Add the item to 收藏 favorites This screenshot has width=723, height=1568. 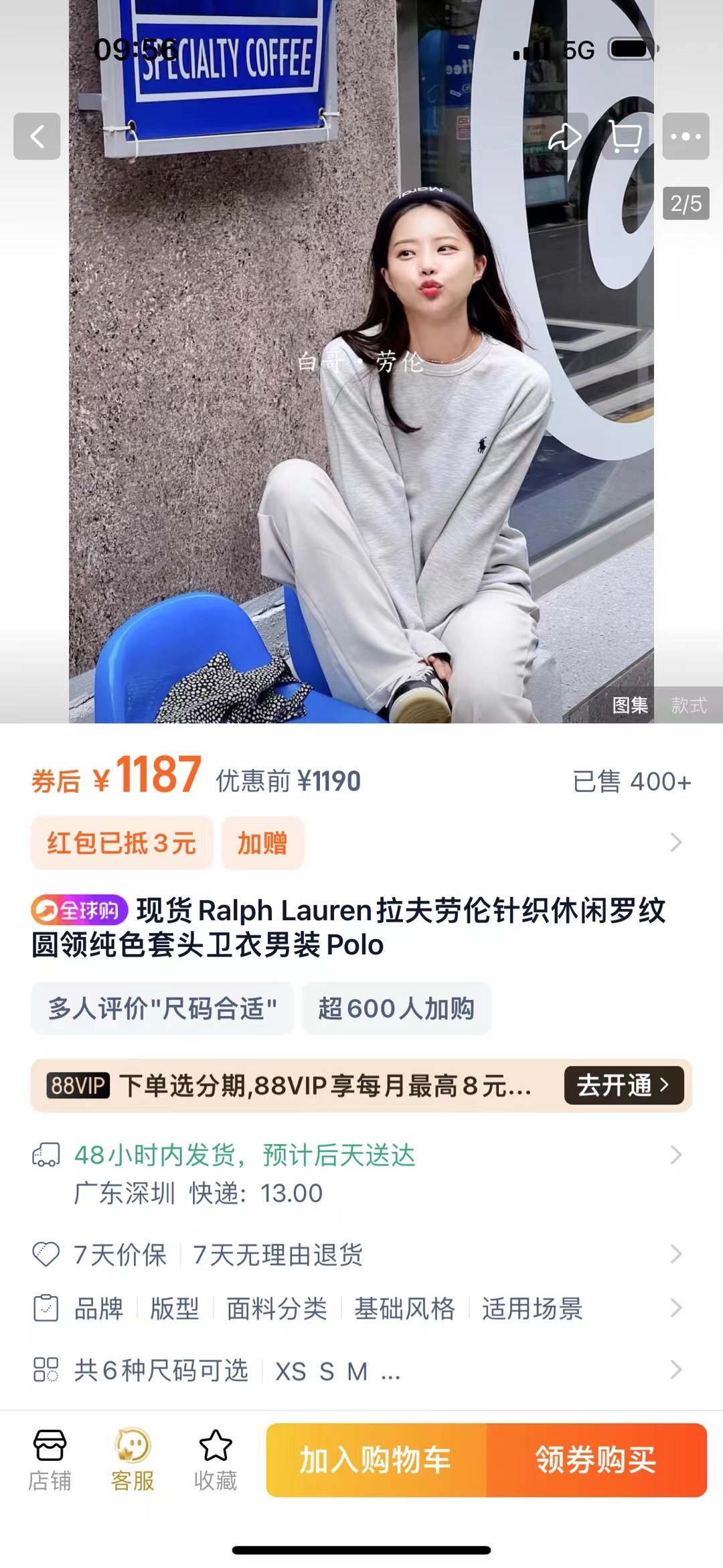coord(216,1460)
